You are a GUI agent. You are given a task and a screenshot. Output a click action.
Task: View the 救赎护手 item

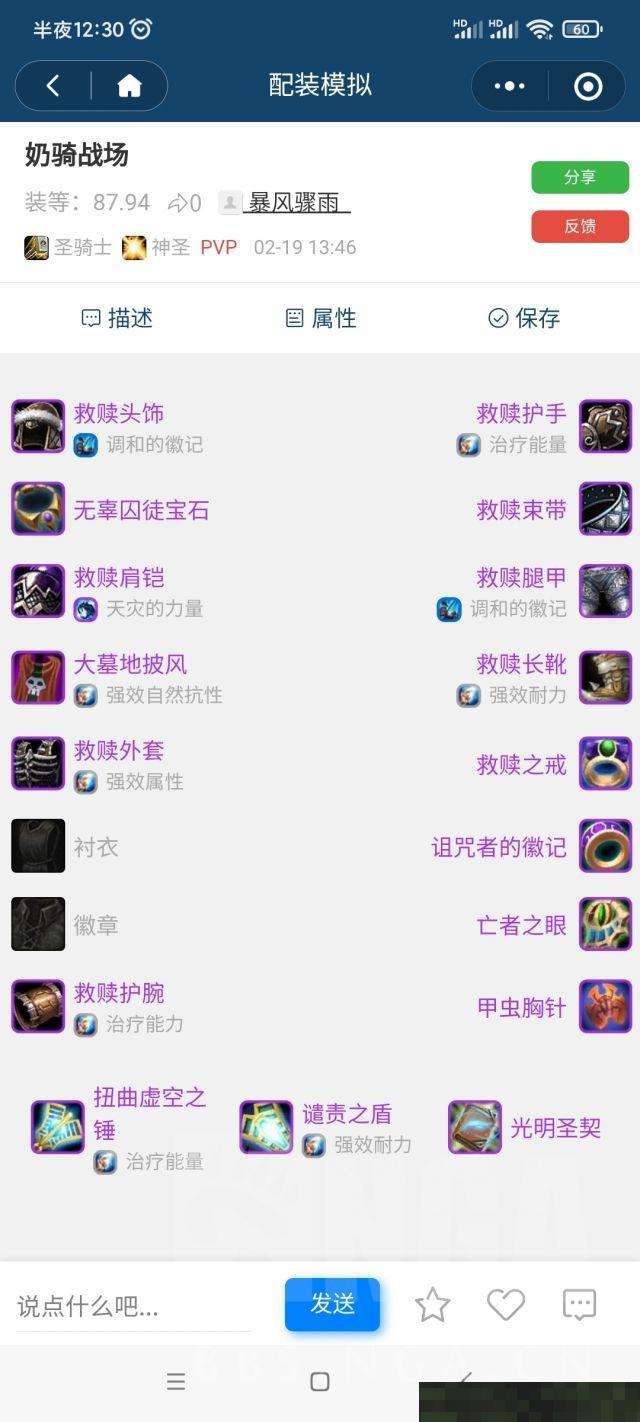coord(522,413)
